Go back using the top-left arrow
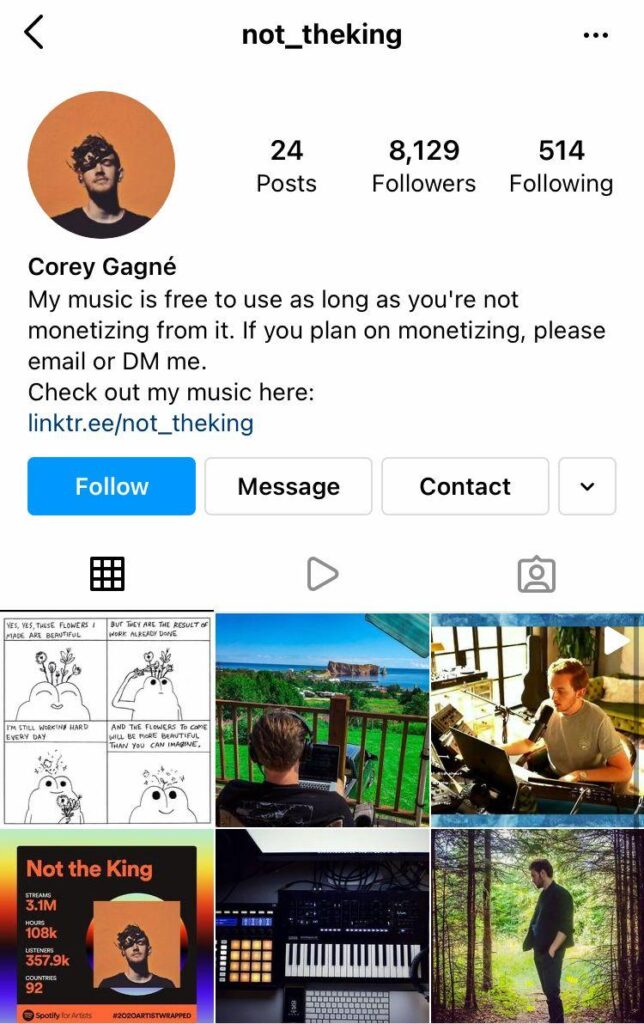Viewport: 644px width, 1024px height. tap(34, 33)
